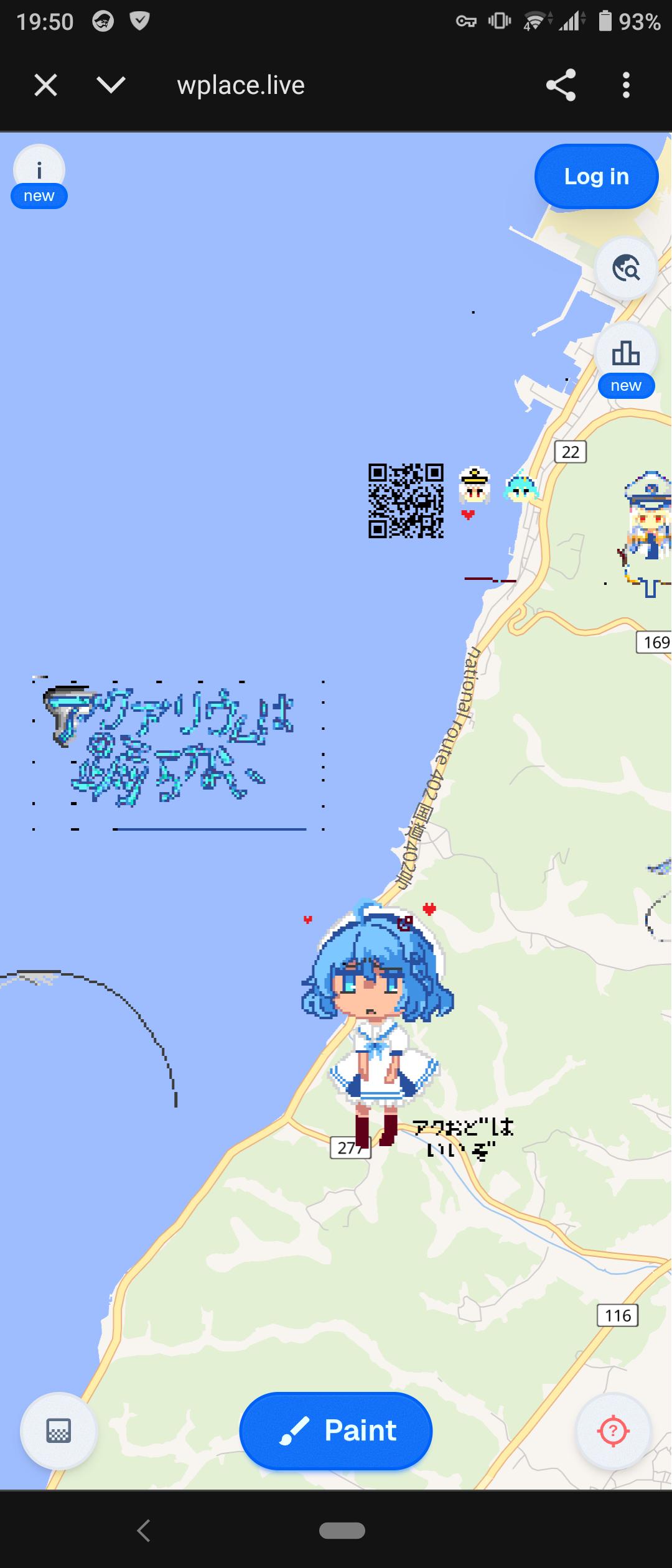This screenshot has height=1568, width=672.
Task: Start painting with the Paint button
Action: click(x=336, y=1430)
